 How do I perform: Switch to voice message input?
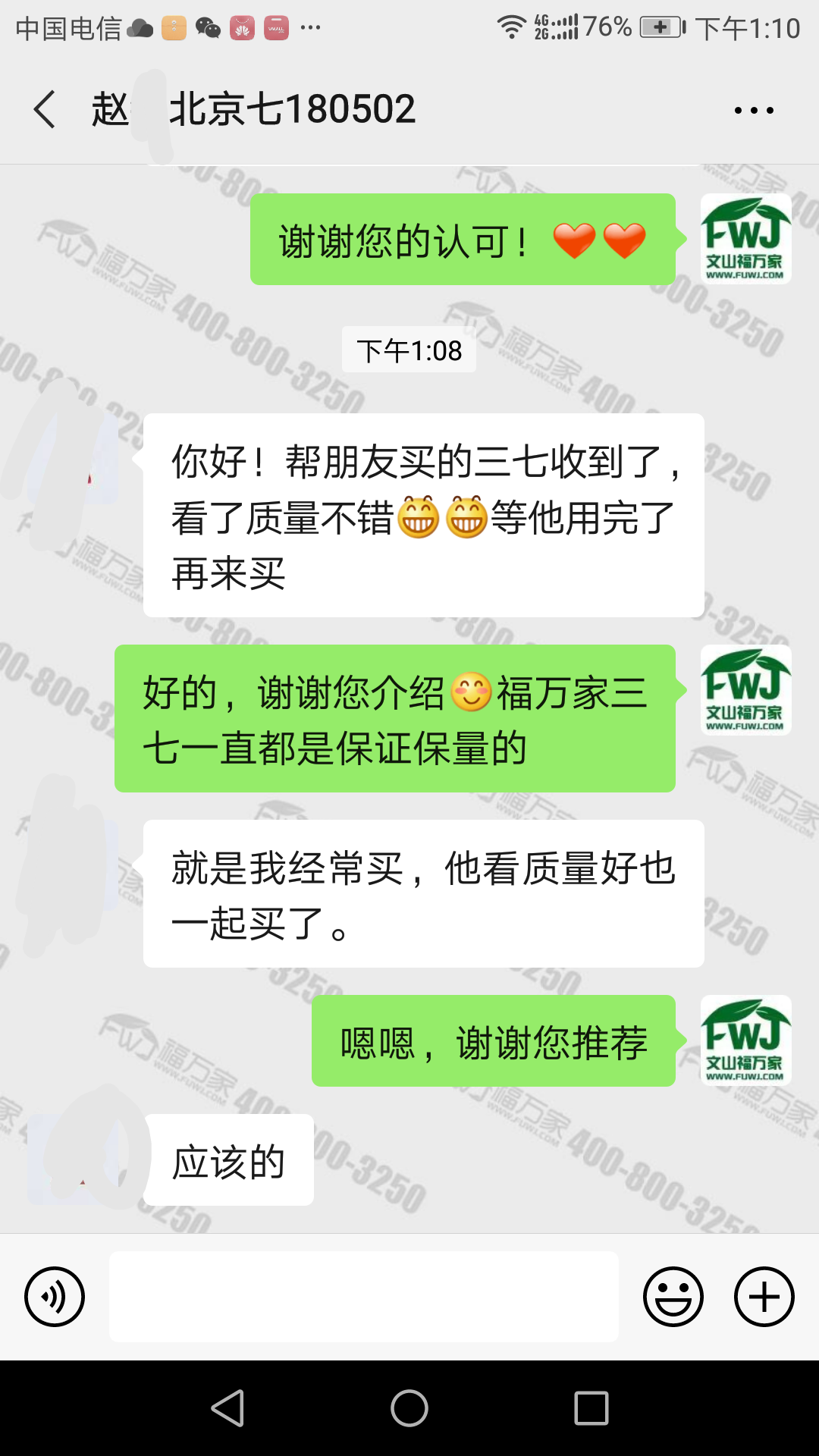tap(55, 1297)
